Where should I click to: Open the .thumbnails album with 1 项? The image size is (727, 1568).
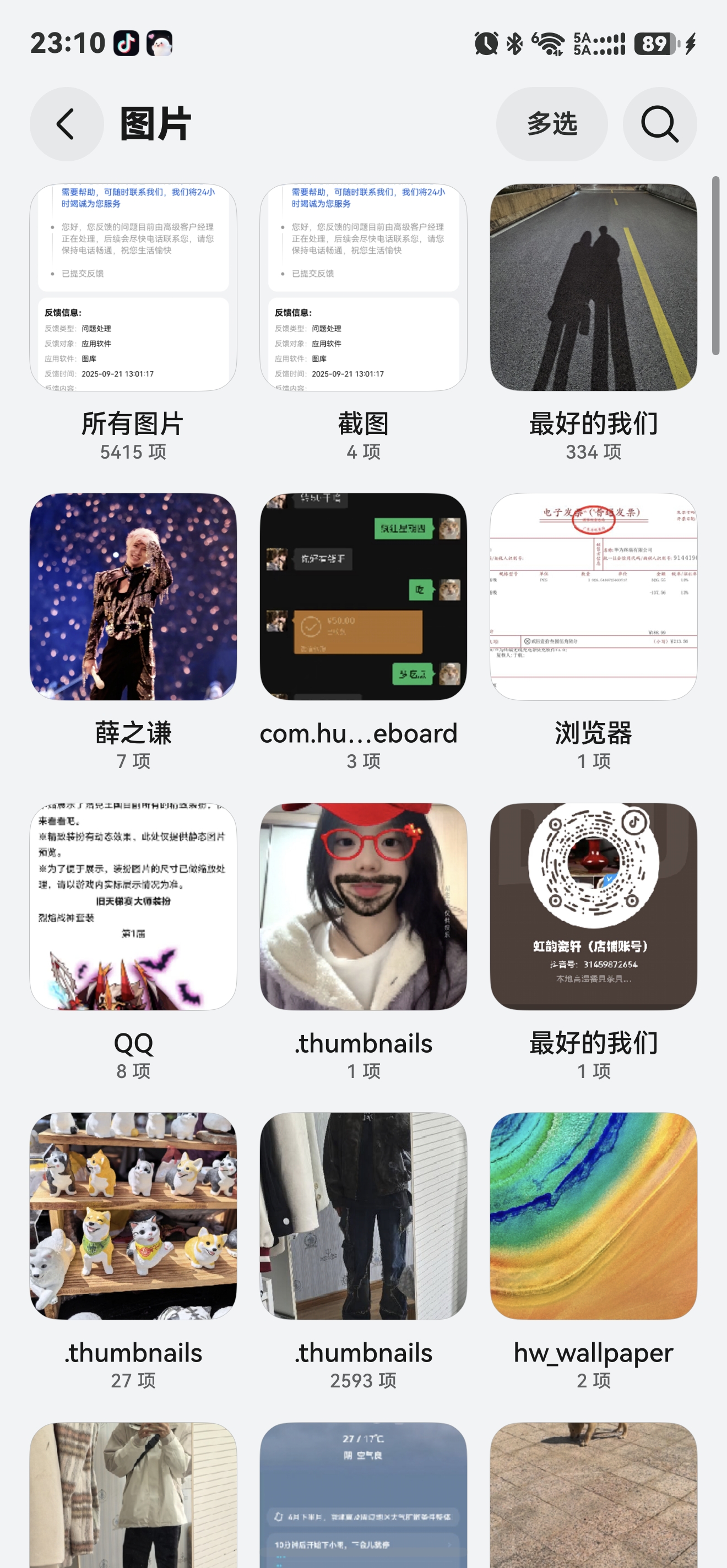tap(363, 906)
